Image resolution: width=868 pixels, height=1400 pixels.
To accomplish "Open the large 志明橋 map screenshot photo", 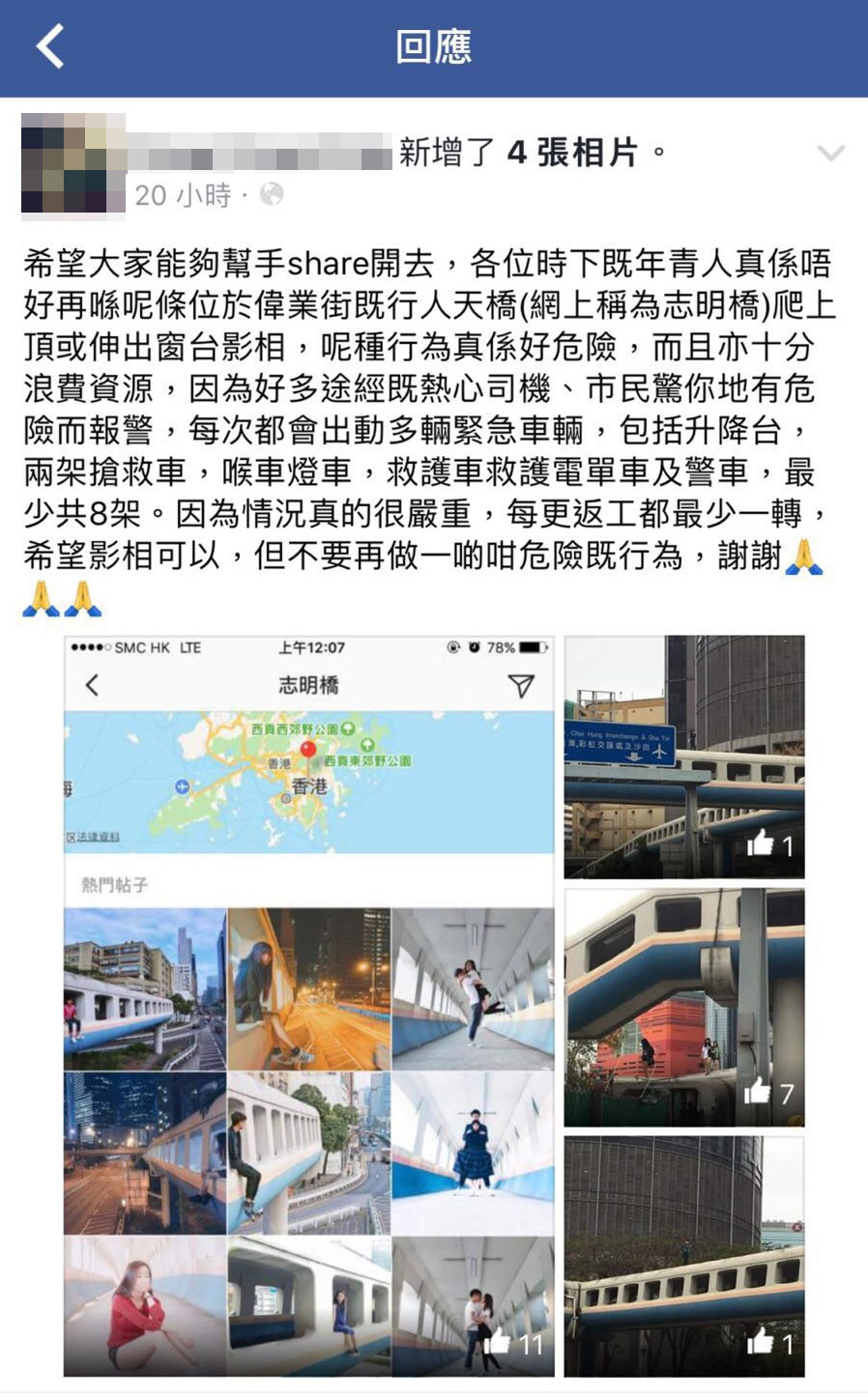I will click(309, 1005).
